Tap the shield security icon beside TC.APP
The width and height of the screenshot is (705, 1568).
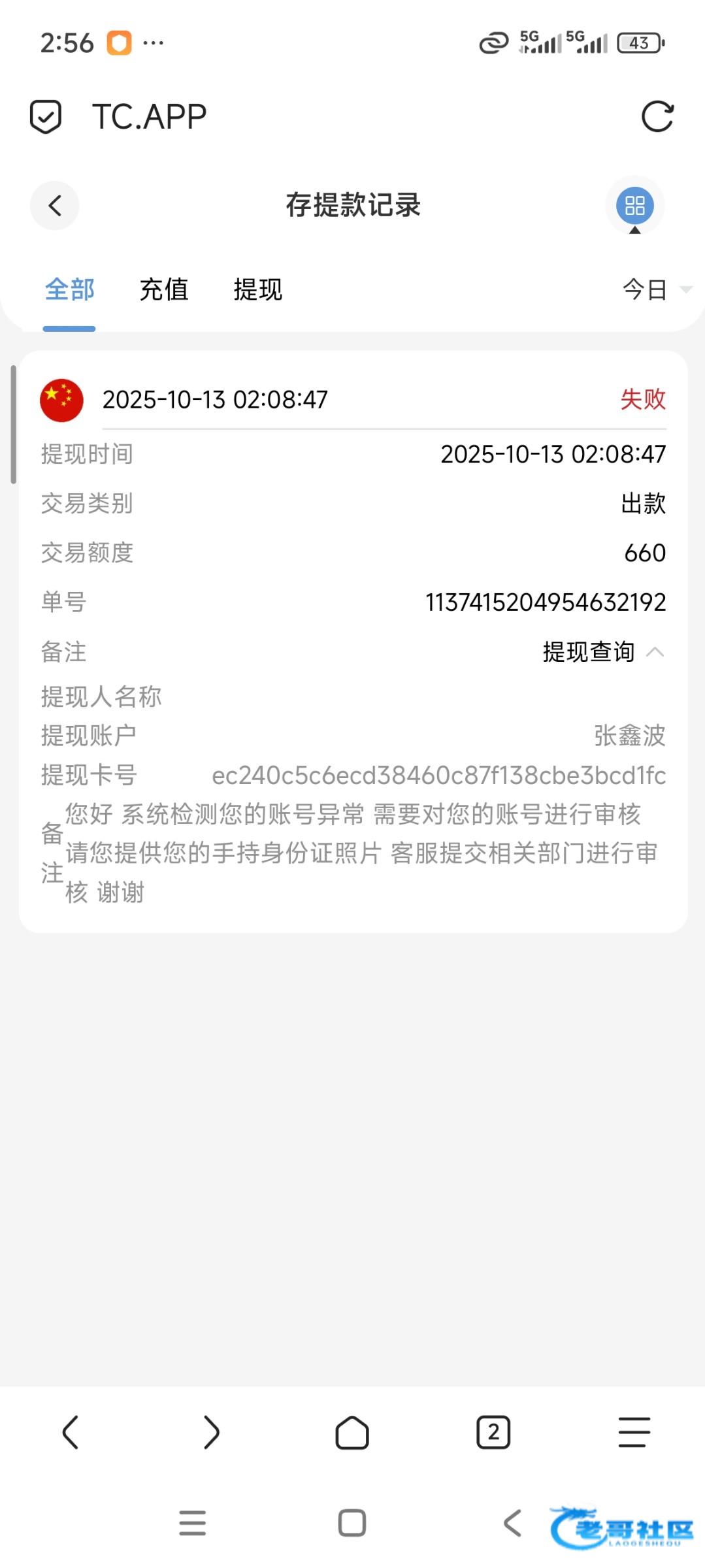46,117
